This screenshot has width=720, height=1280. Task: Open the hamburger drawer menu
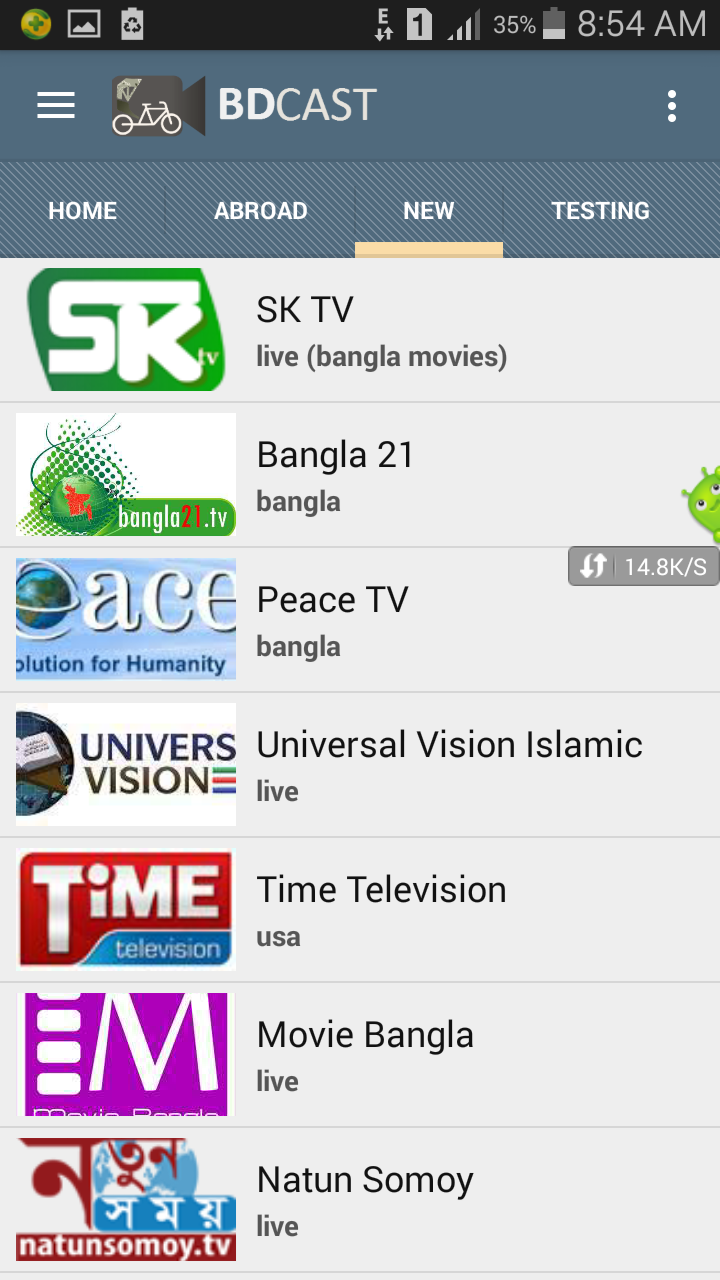tap(56, 105)
